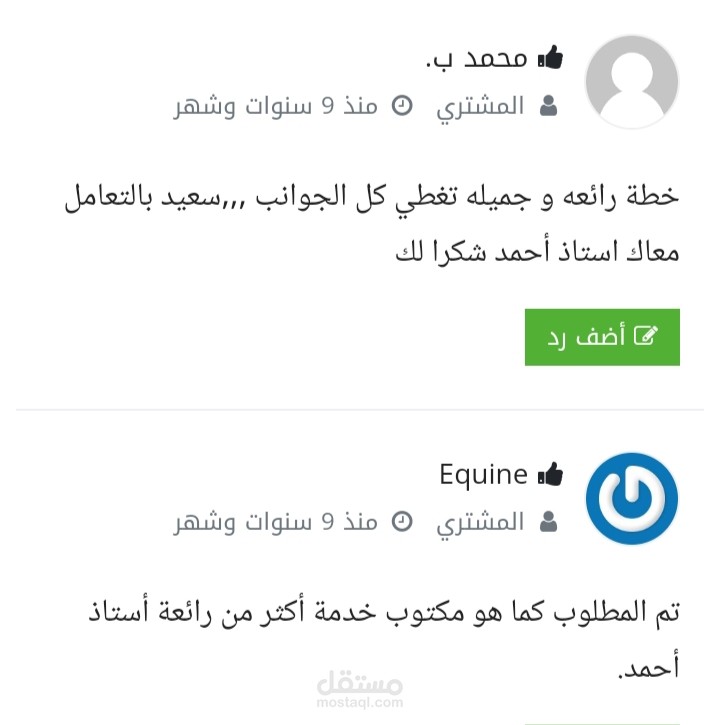Open محمد ب. reviewer profile name
This screenshot has width=720, height=725.
point(477,58)
